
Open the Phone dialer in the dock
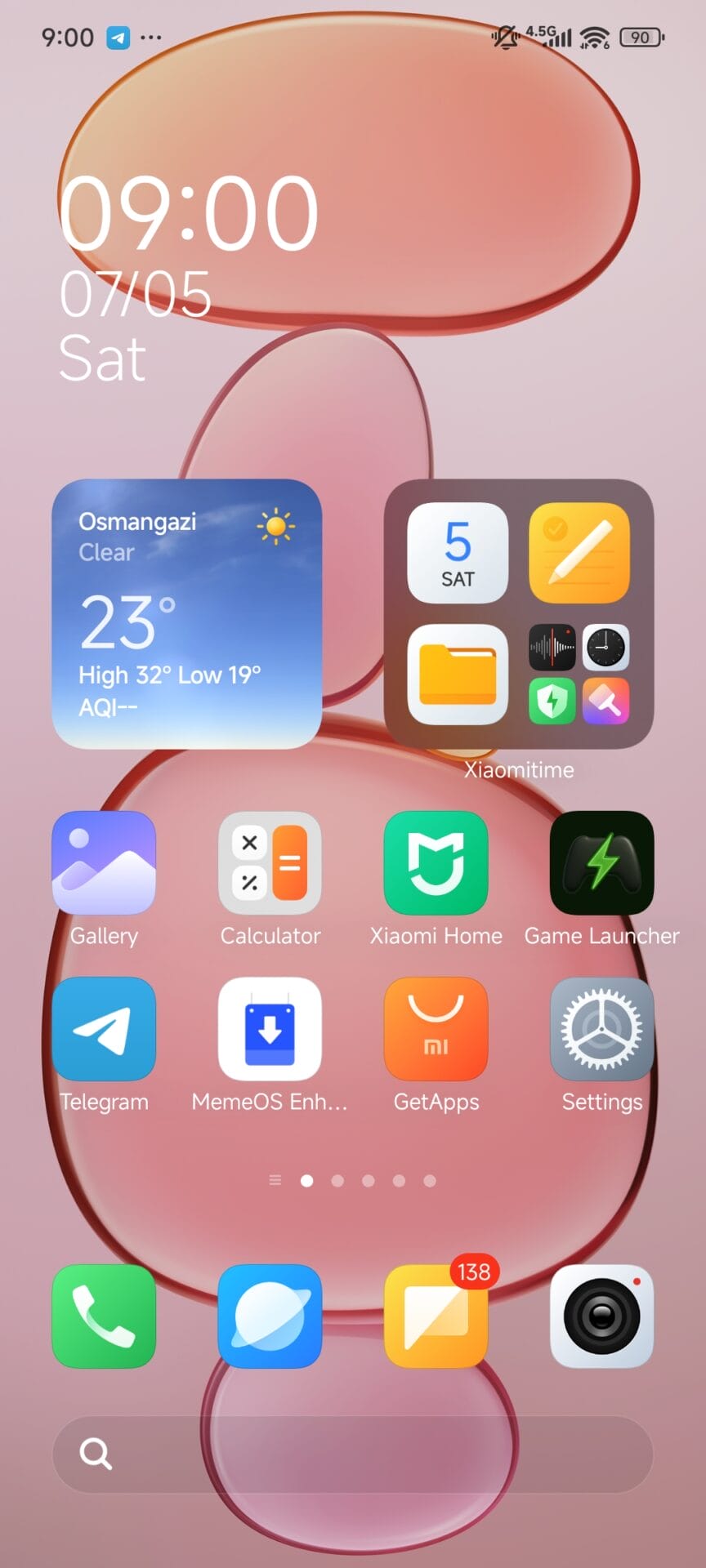click(x=104, y=1316)
